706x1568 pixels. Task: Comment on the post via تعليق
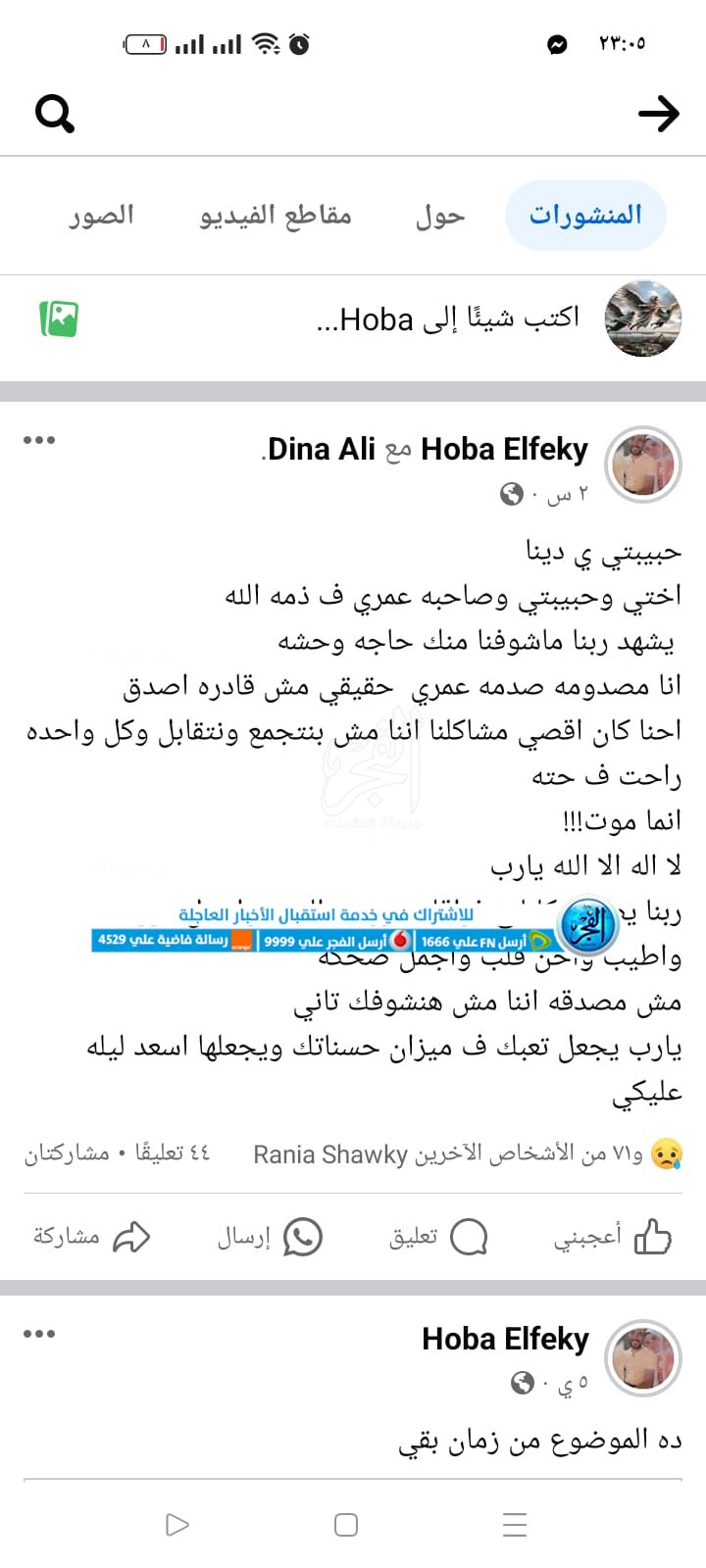[438, 1237]
